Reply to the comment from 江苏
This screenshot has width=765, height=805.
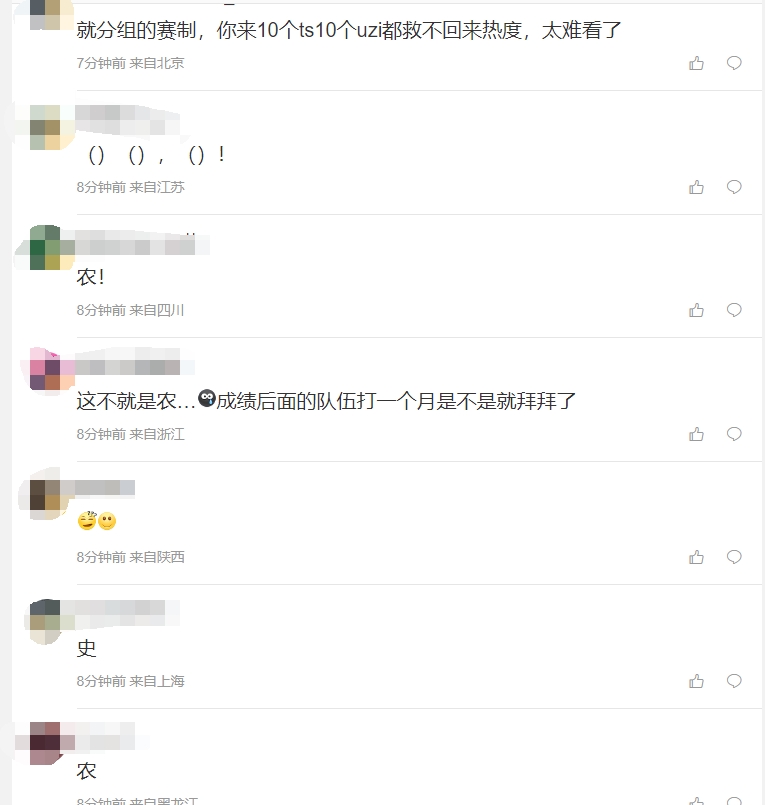(x=734, y=187)
